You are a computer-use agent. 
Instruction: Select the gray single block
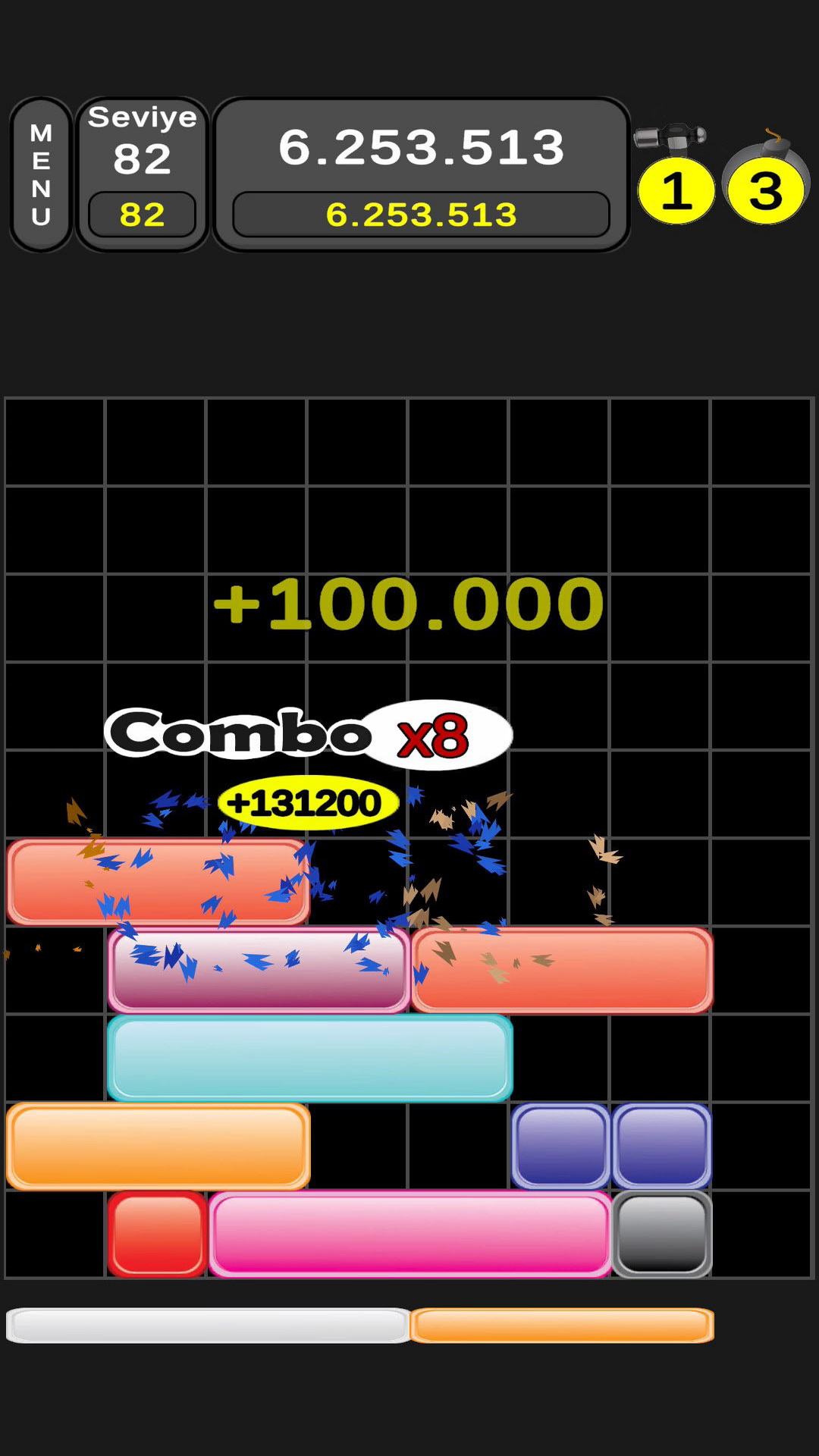[662, 1234]
